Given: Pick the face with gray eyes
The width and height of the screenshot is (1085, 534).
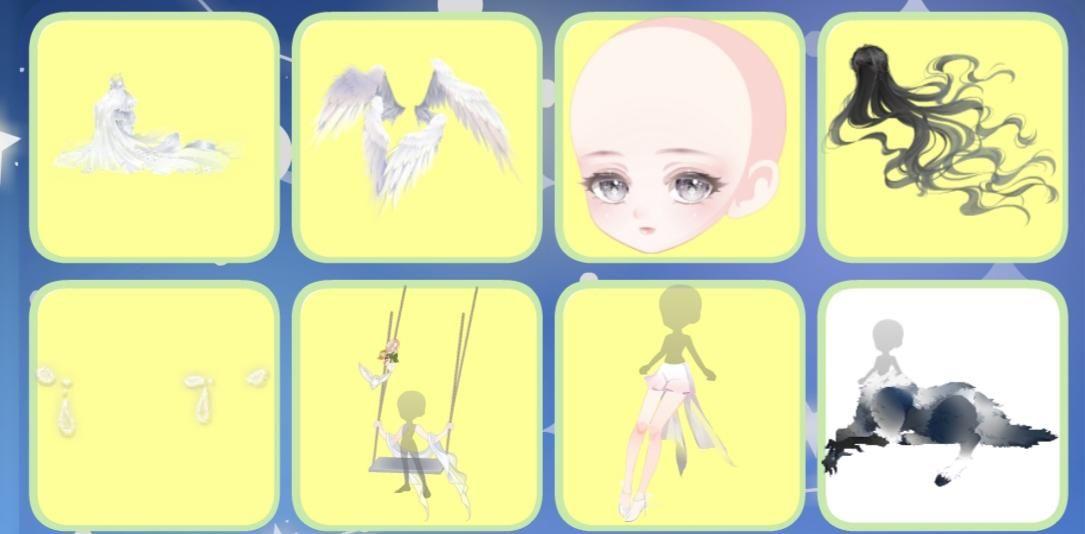Looking at the screenshot, I should click(680, 138).
